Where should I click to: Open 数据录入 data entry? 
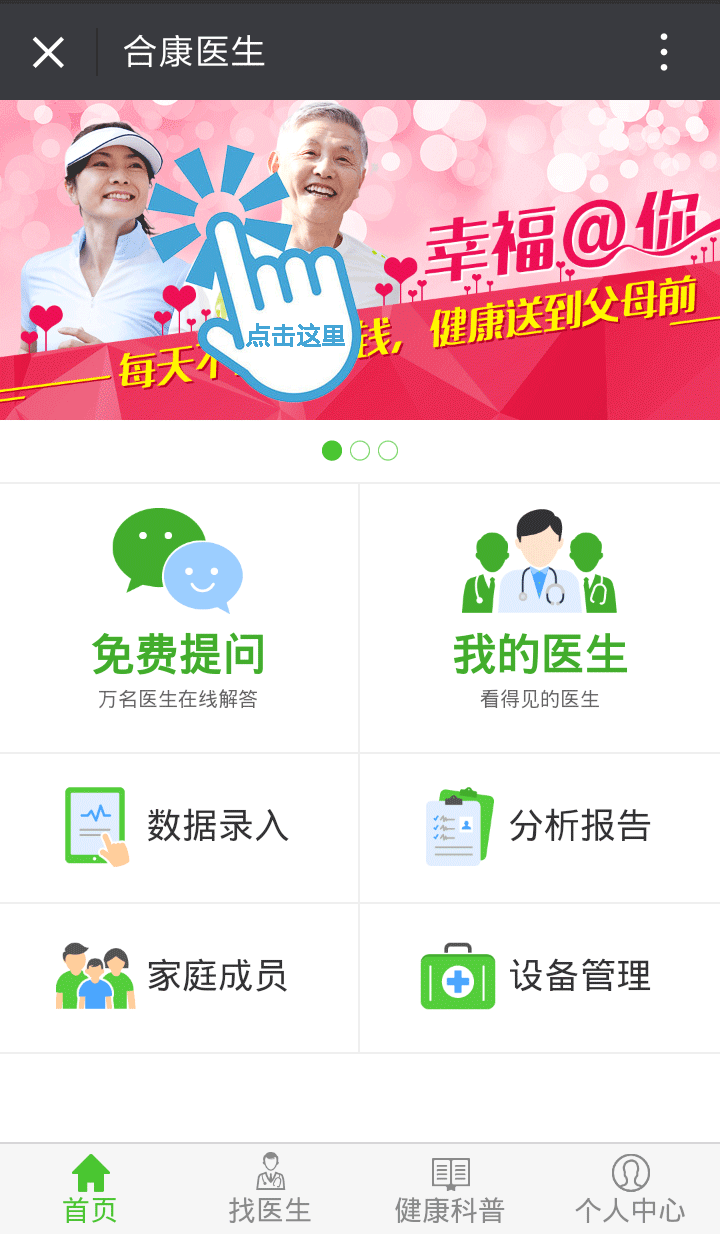tap(179, 827)
